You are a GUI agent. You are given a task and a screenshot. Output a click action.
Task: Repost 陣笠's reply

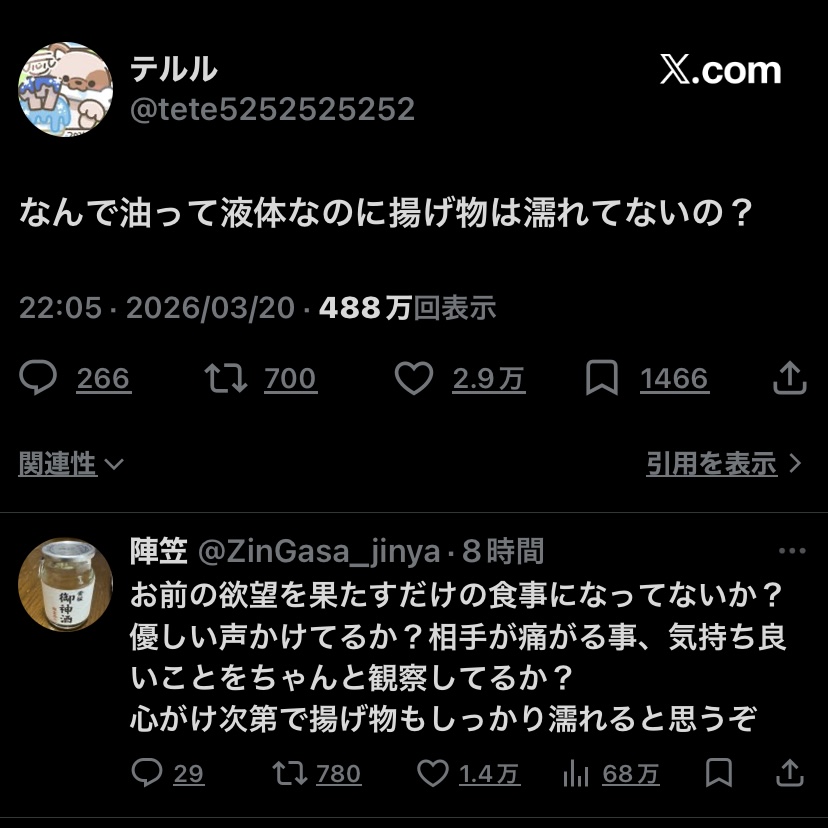coord(290,773)
